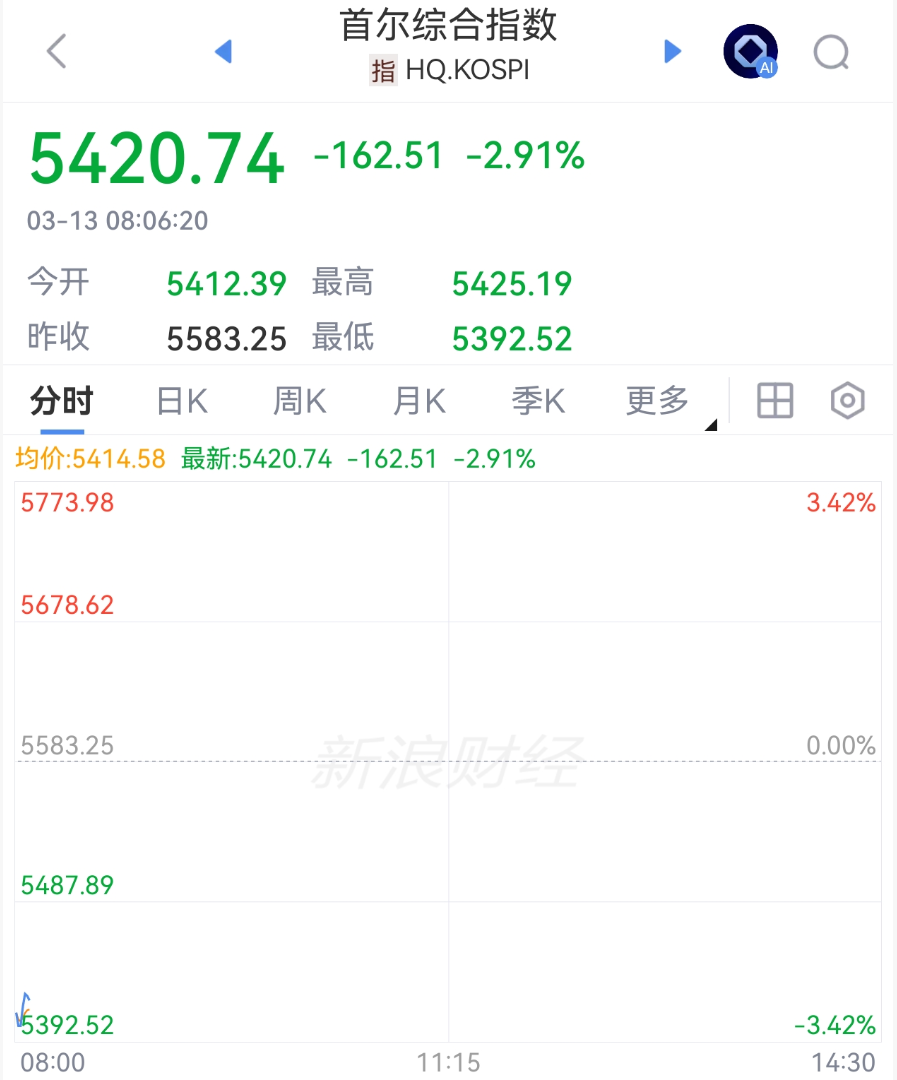Tap the index name 首尔综合指数 title
This screenshot has height=1080, width=897.
pos(448,28)
